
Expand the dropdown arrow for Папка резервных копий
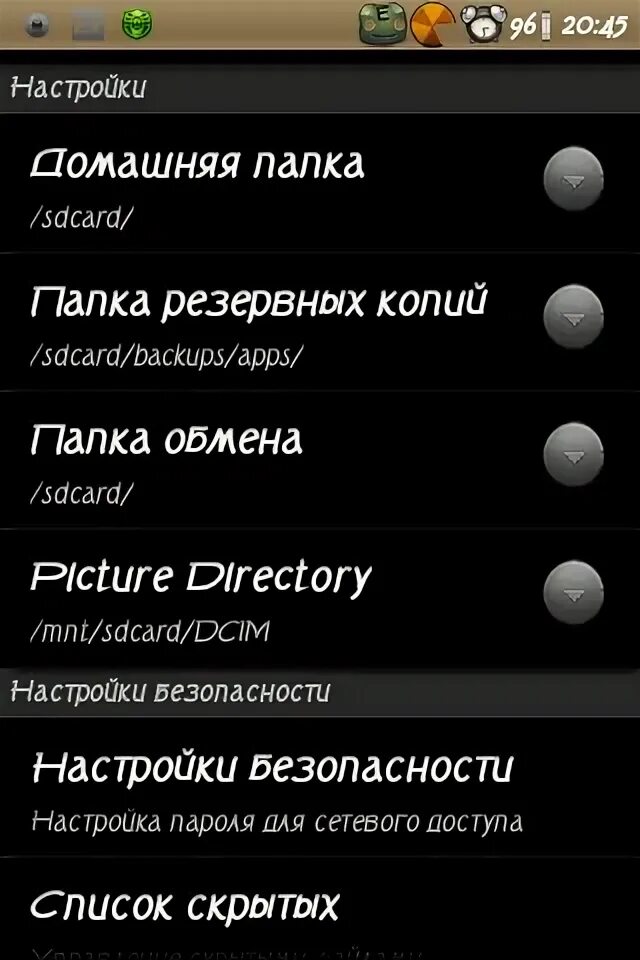click(x=573, y=317)
